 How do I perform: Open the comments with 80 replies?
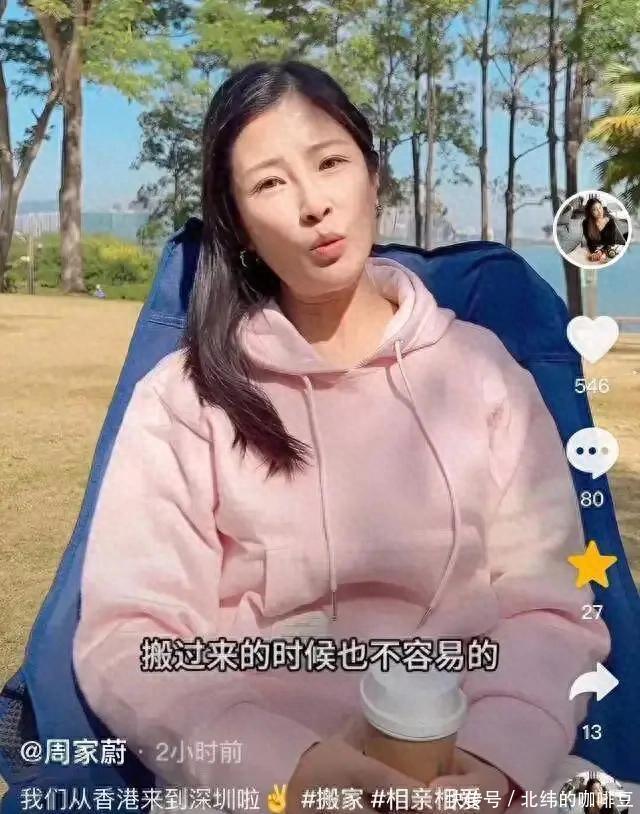tap(592, 452)
